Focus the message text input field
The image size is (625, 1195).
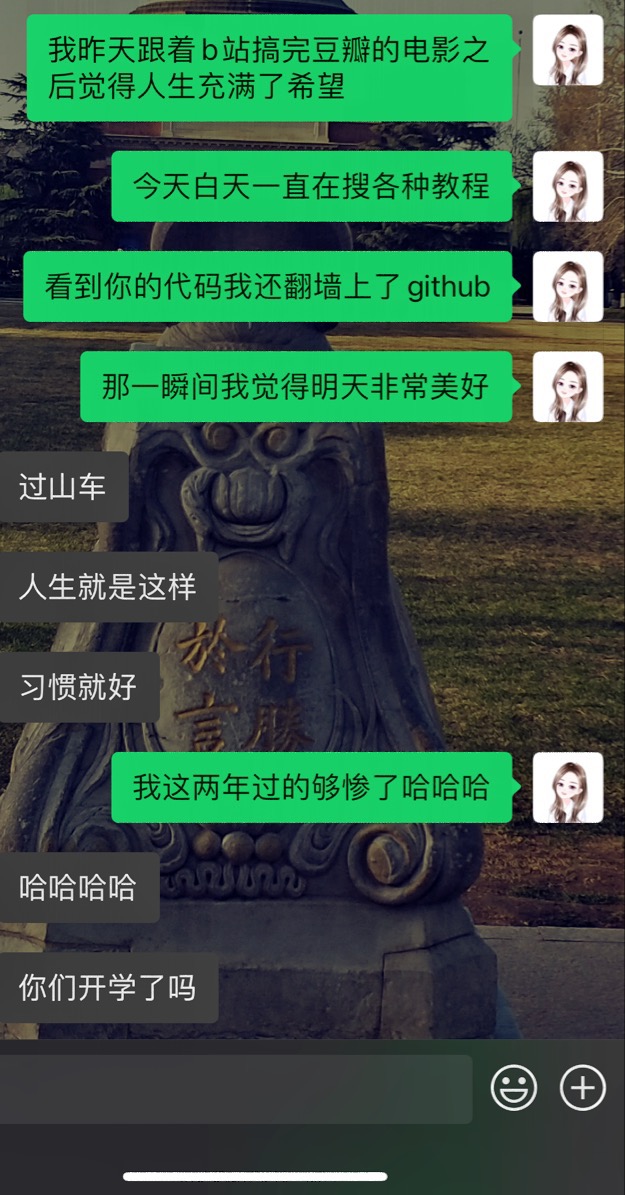point(236,1089)
